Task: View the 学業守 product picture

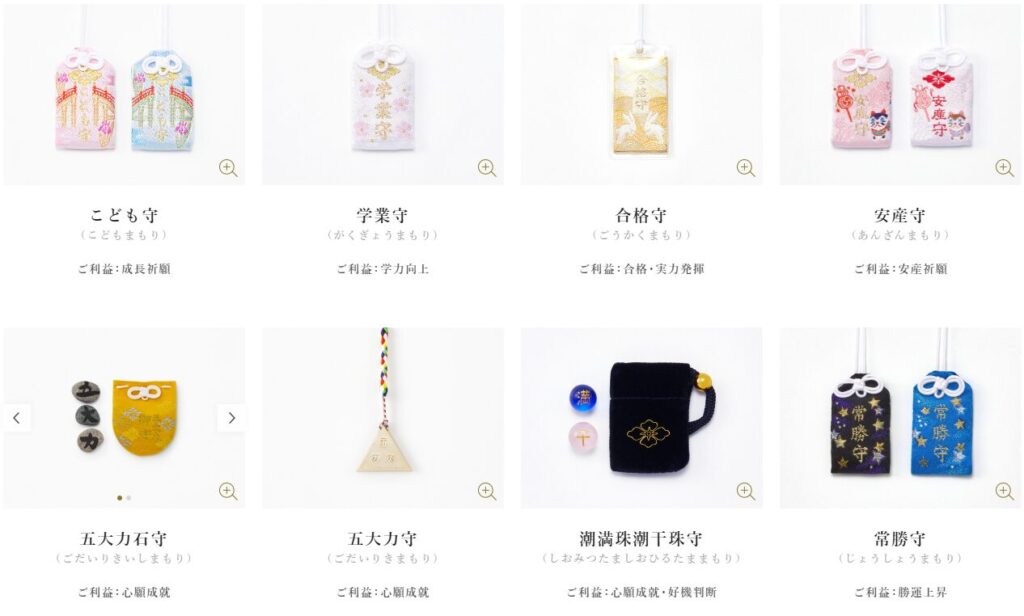Action: [382, 95]
